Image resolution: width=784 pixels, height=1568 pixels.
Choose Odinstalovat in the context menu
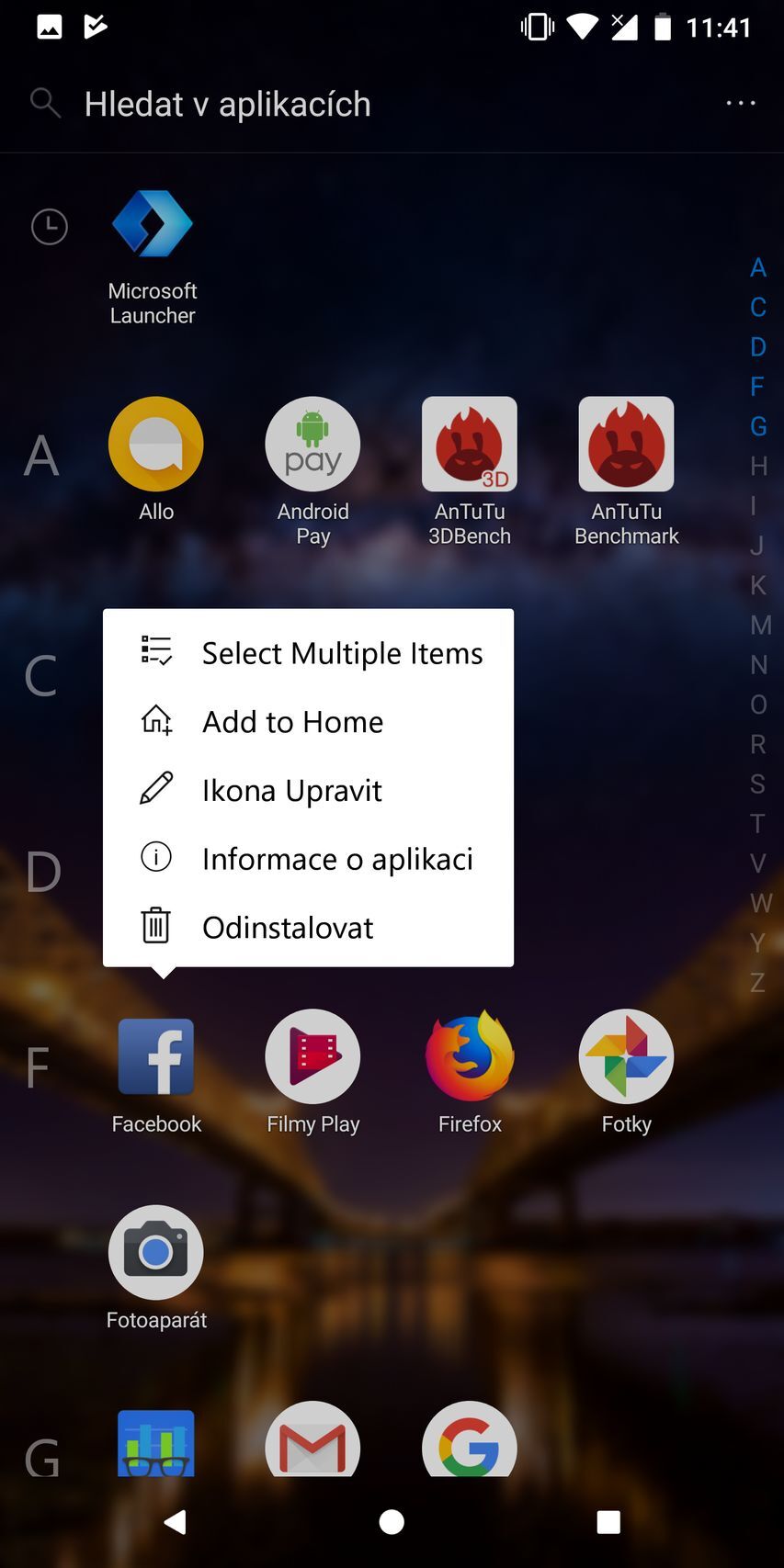[287, 927]
